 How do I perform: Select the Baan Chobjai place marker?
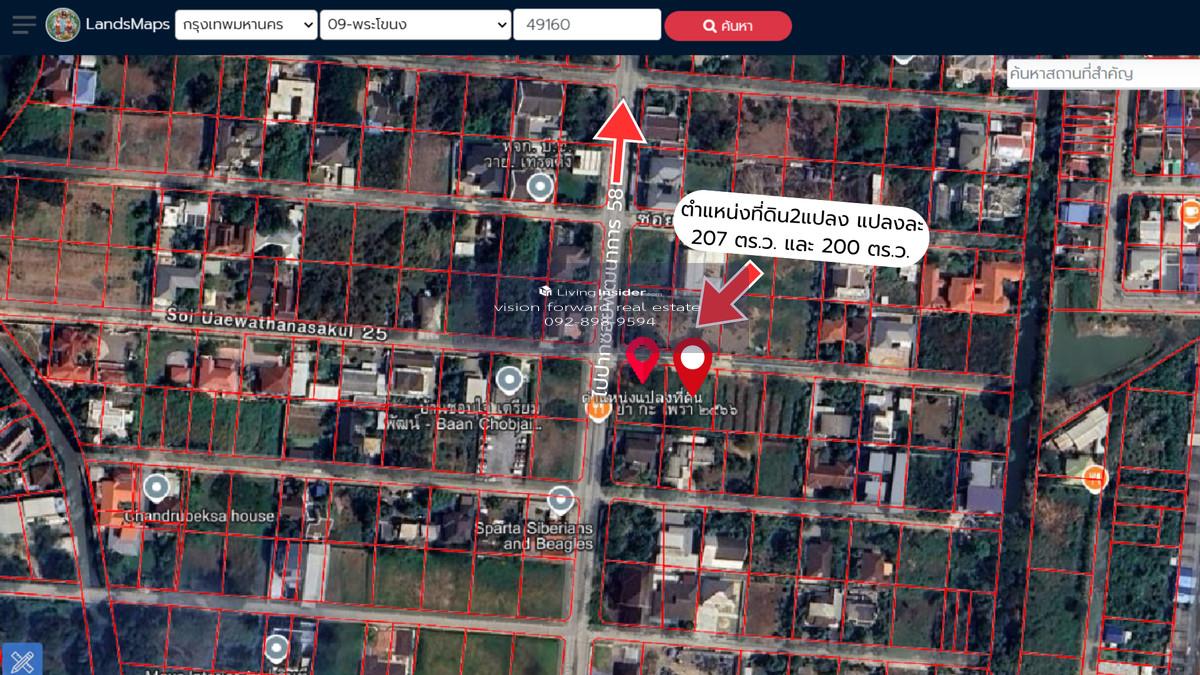[x=510, y=379]
